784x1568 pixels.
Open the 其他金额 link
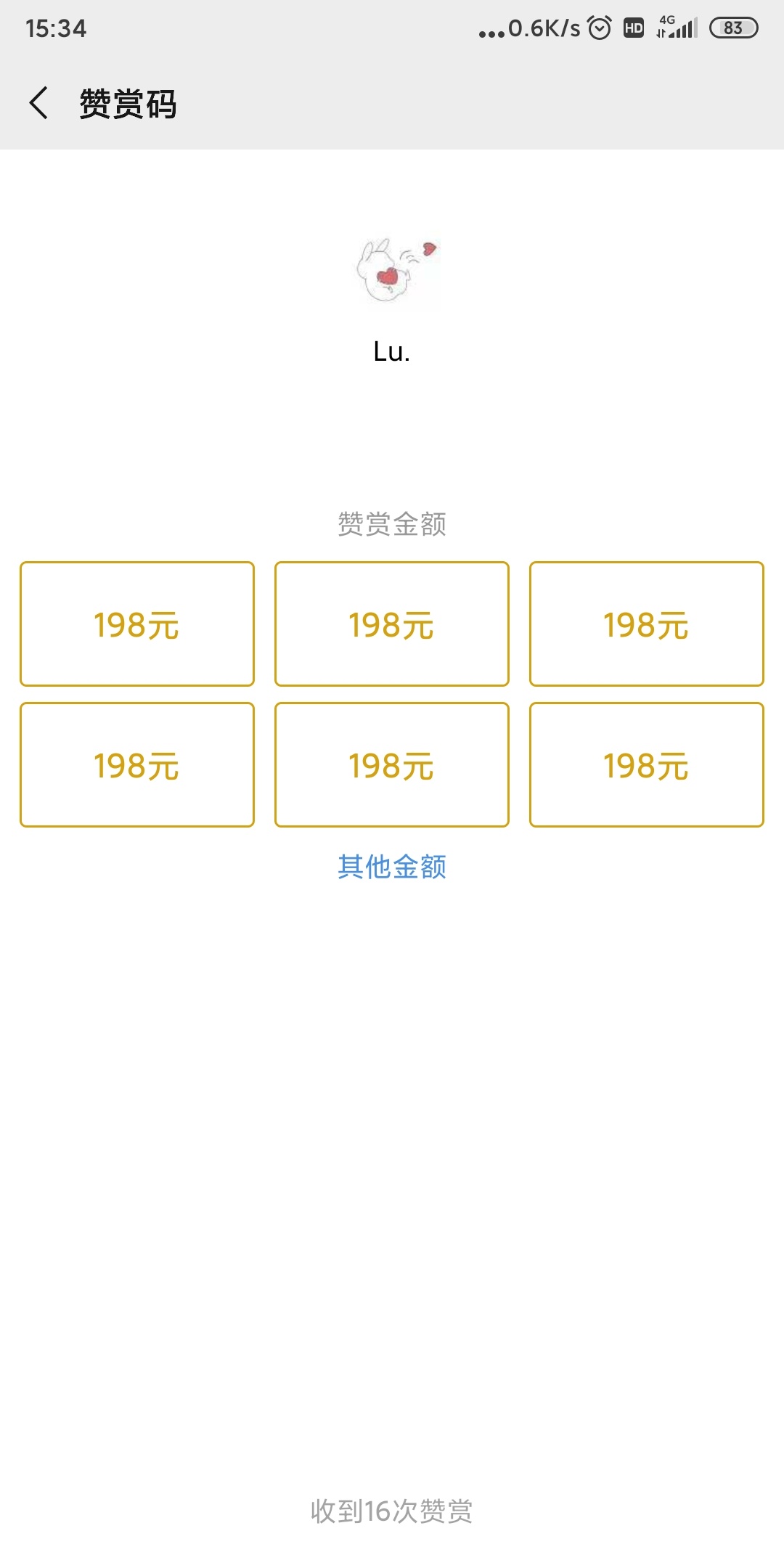[x=392, y=866]
